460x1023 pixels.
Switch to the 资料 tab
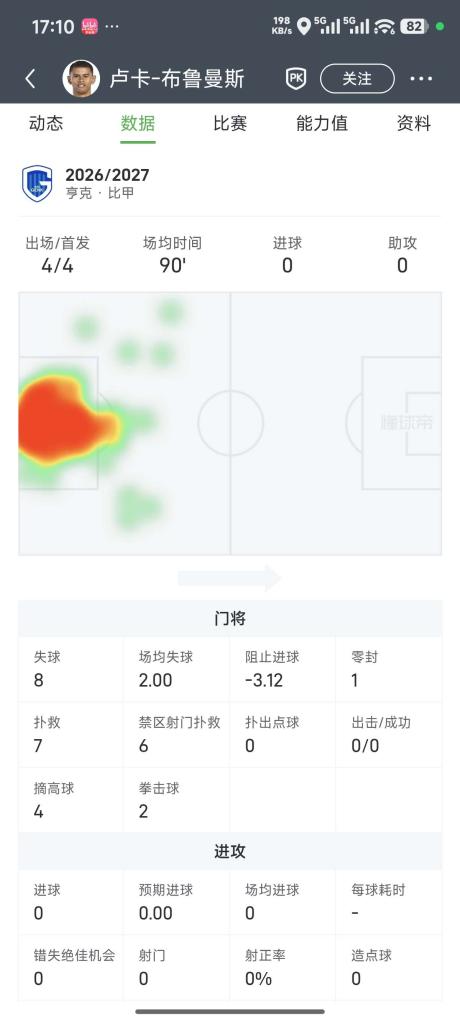414,123
